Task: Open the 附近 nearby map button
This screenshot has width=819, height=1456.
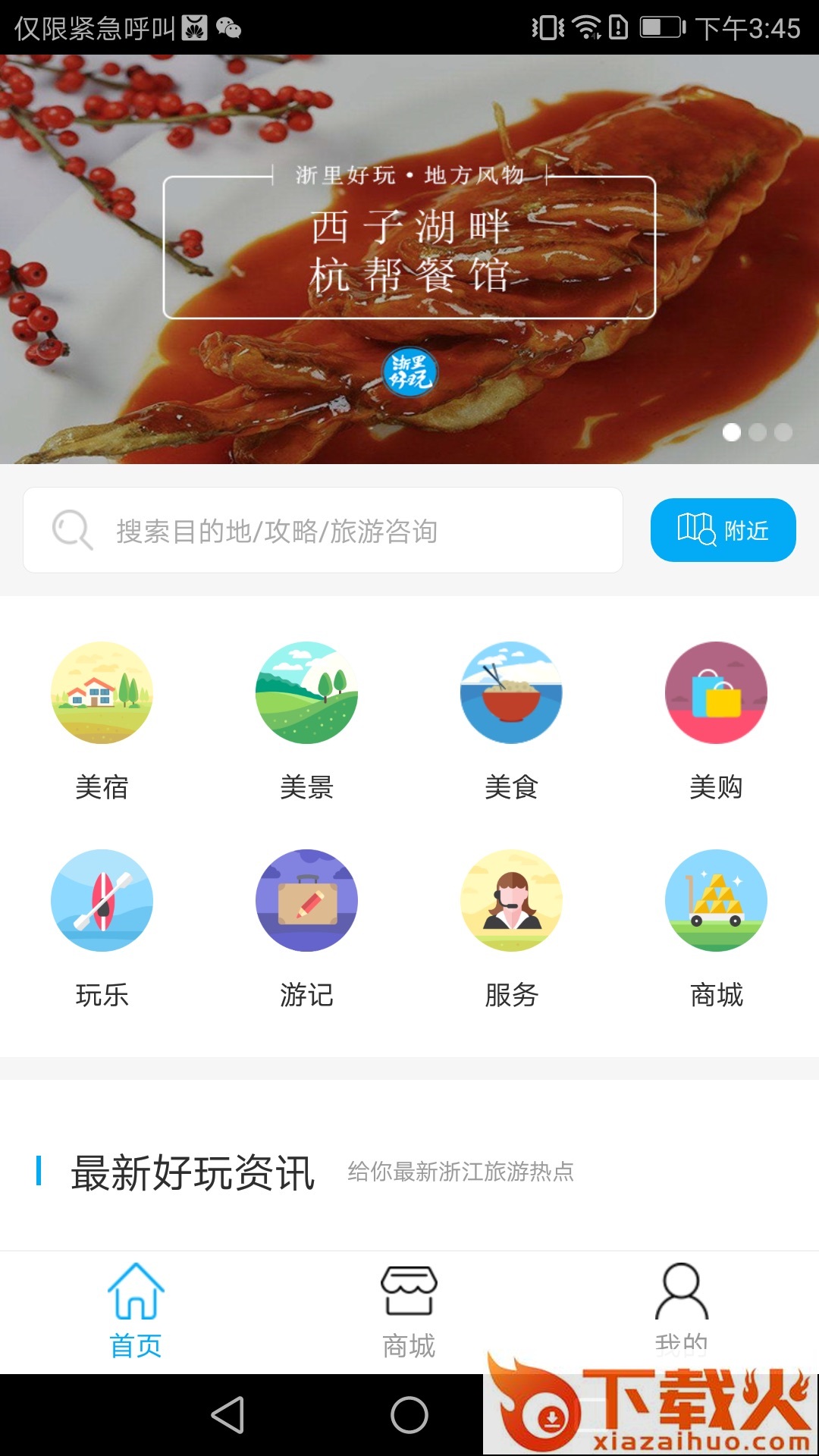Action: tap(723, 530)
